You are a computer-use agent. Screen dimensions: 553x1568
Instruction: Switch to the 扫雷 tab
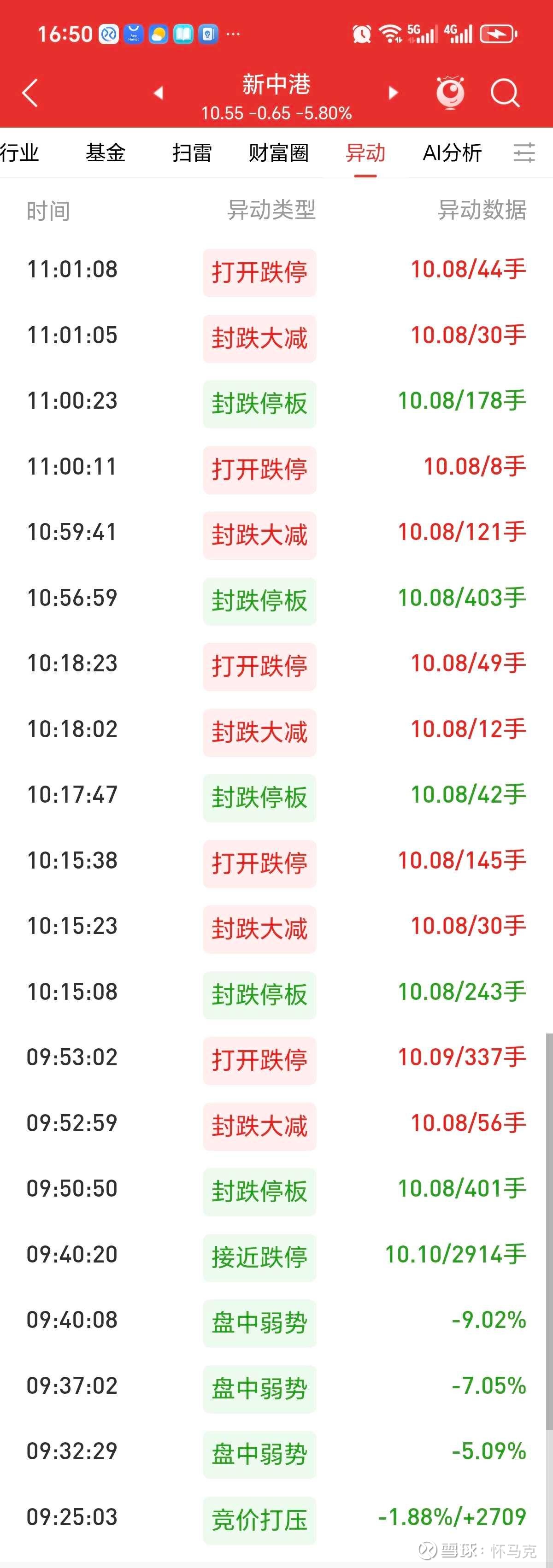tap(192, 152)
